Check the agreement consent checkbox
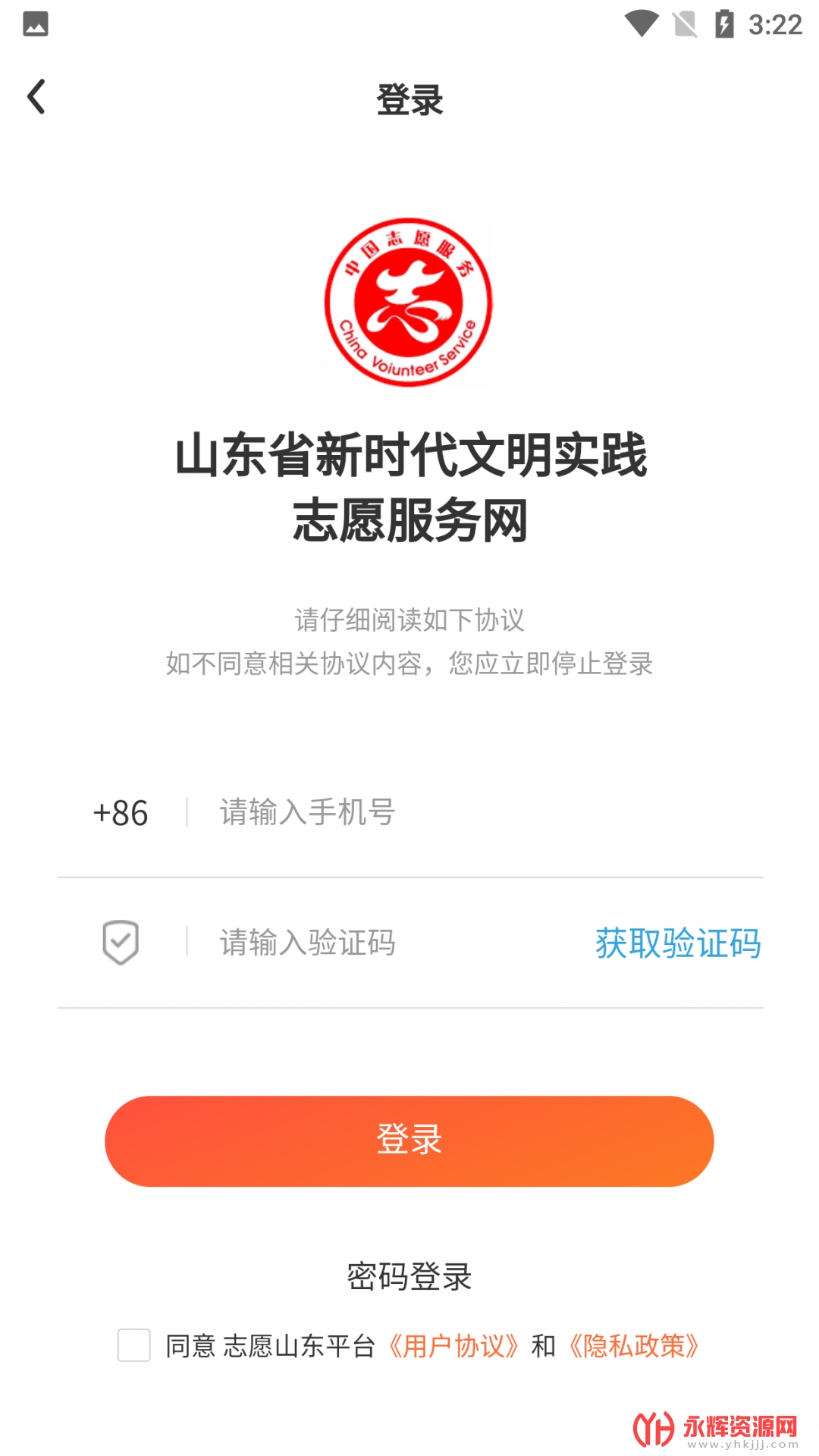The image size is (819, 1456). (x=134, y=1345)
